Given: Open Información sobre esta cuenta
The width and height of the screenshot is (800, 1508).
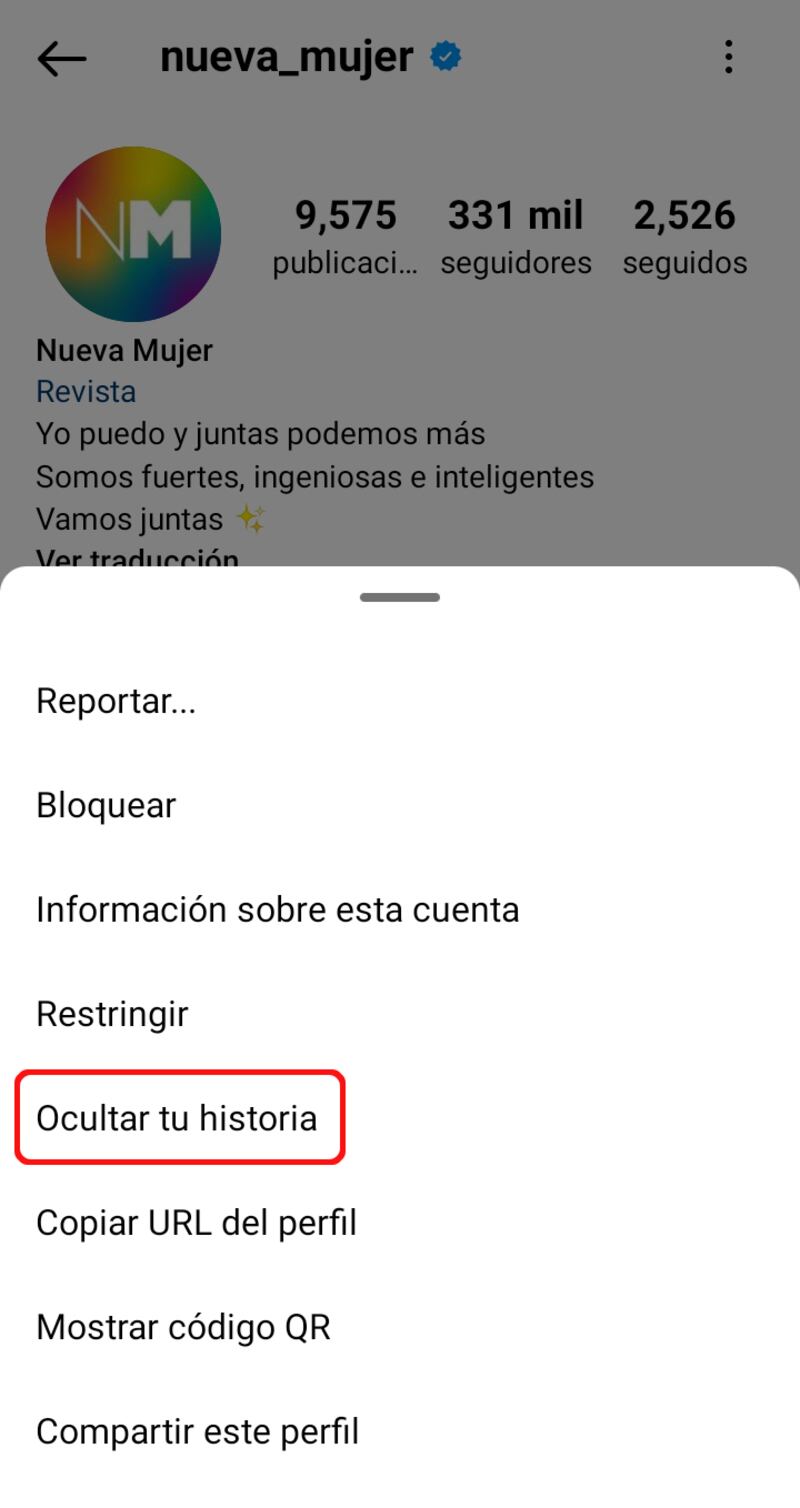Looking at the screenshot, I should pos(277,910).
